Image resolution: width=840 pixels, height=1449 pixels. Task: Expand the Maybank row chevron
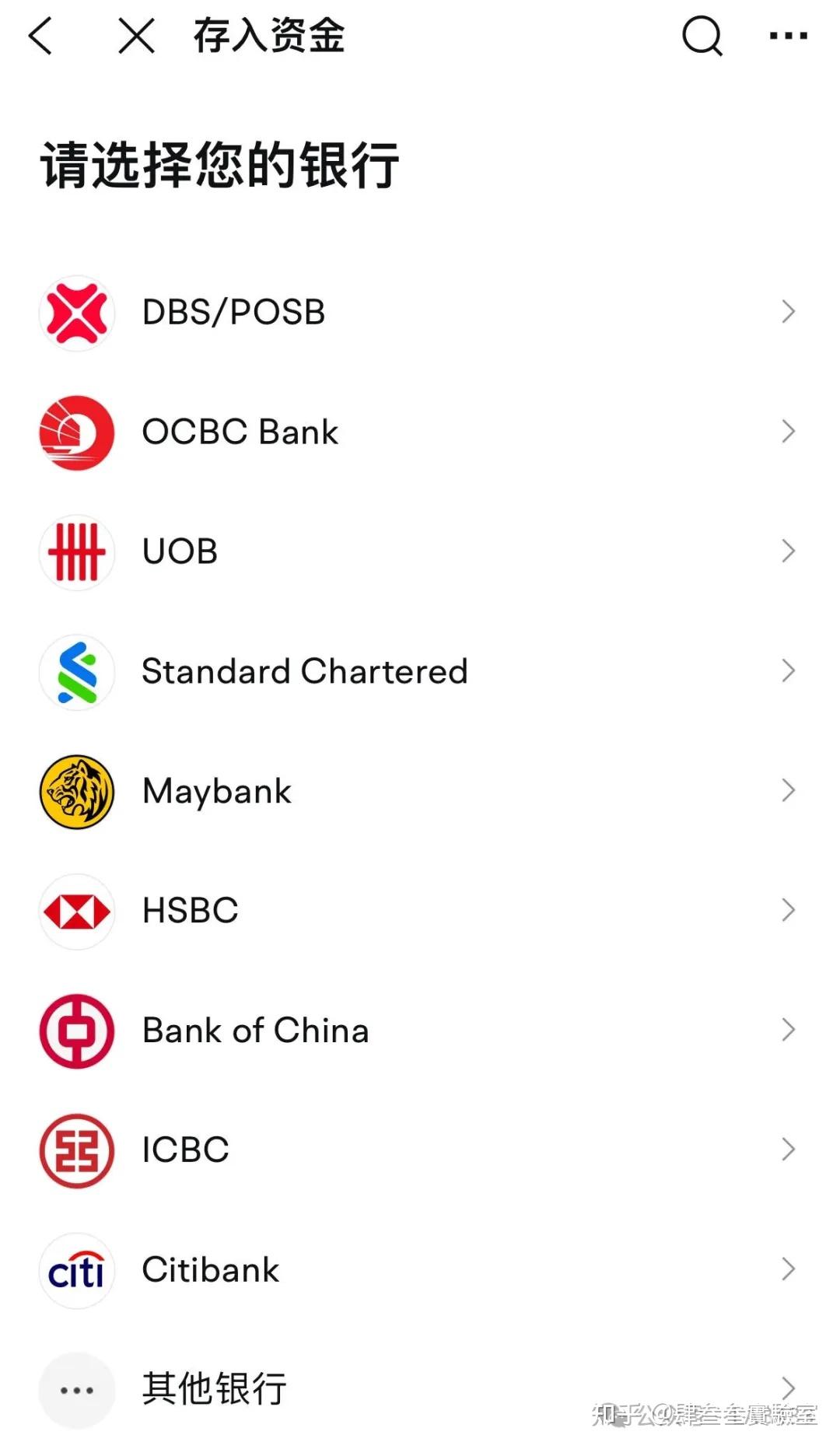coord(788,791)
